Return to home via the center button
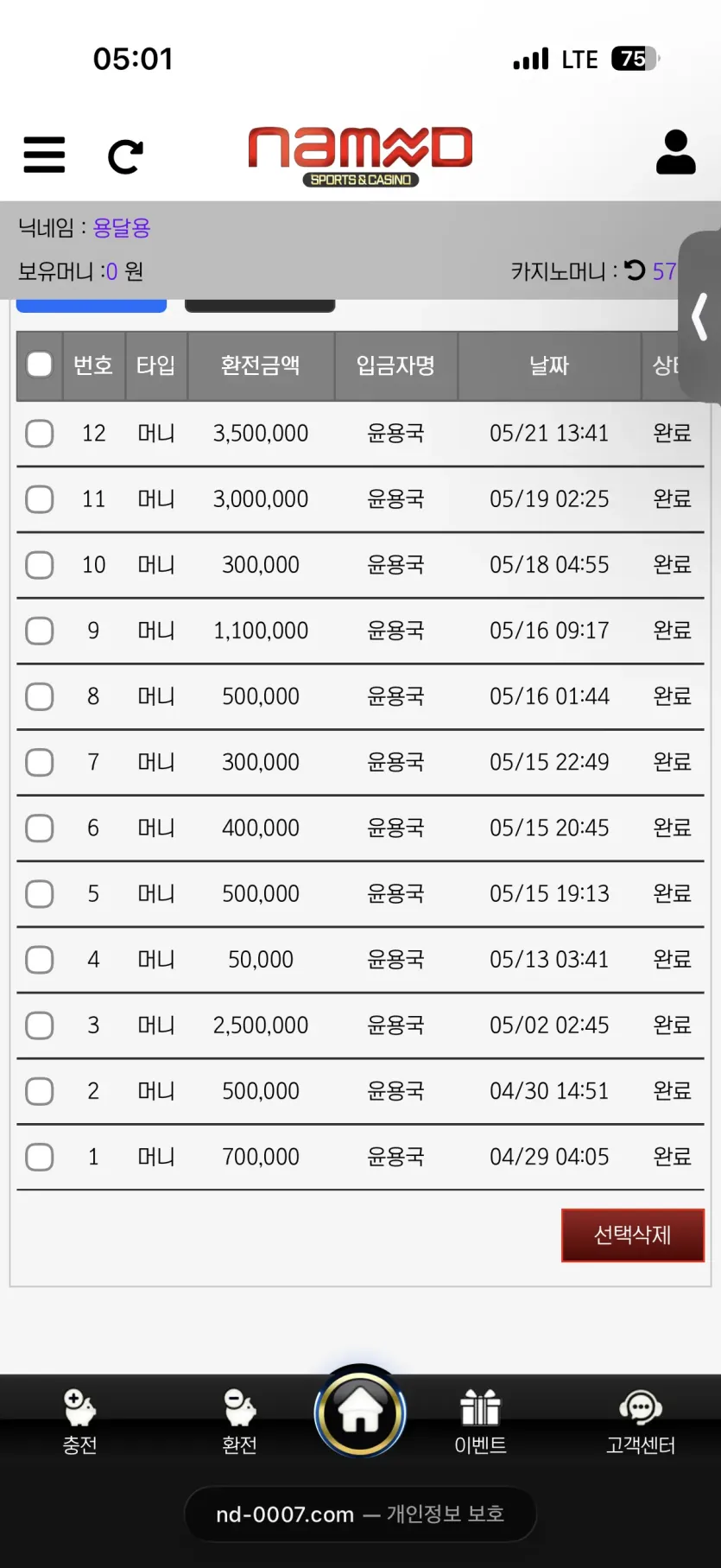This screenshot has width=721, height=1568. [360, 1413]
